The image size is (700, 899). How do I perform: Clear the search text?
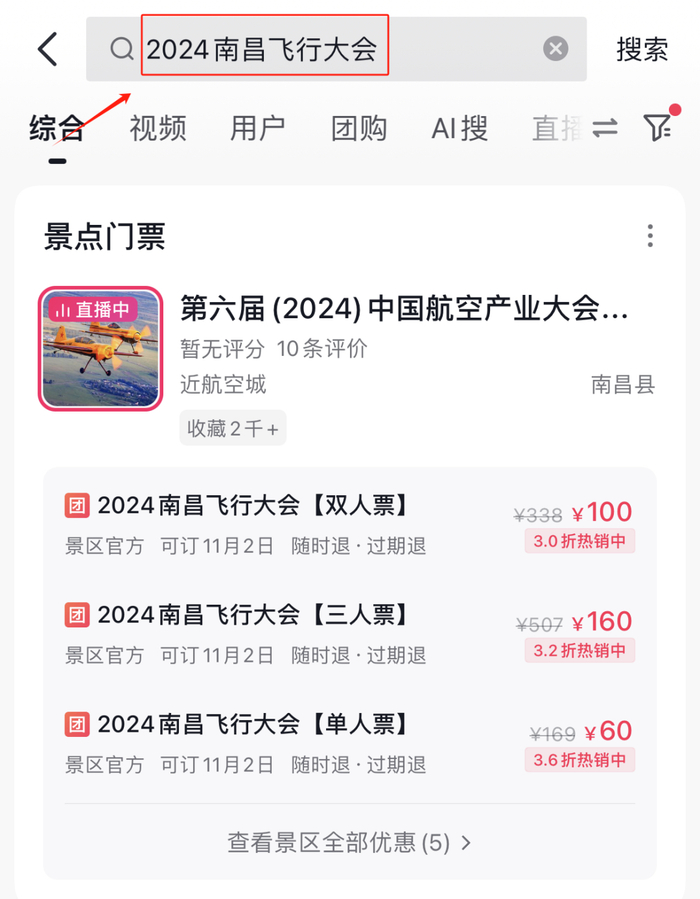555,49
